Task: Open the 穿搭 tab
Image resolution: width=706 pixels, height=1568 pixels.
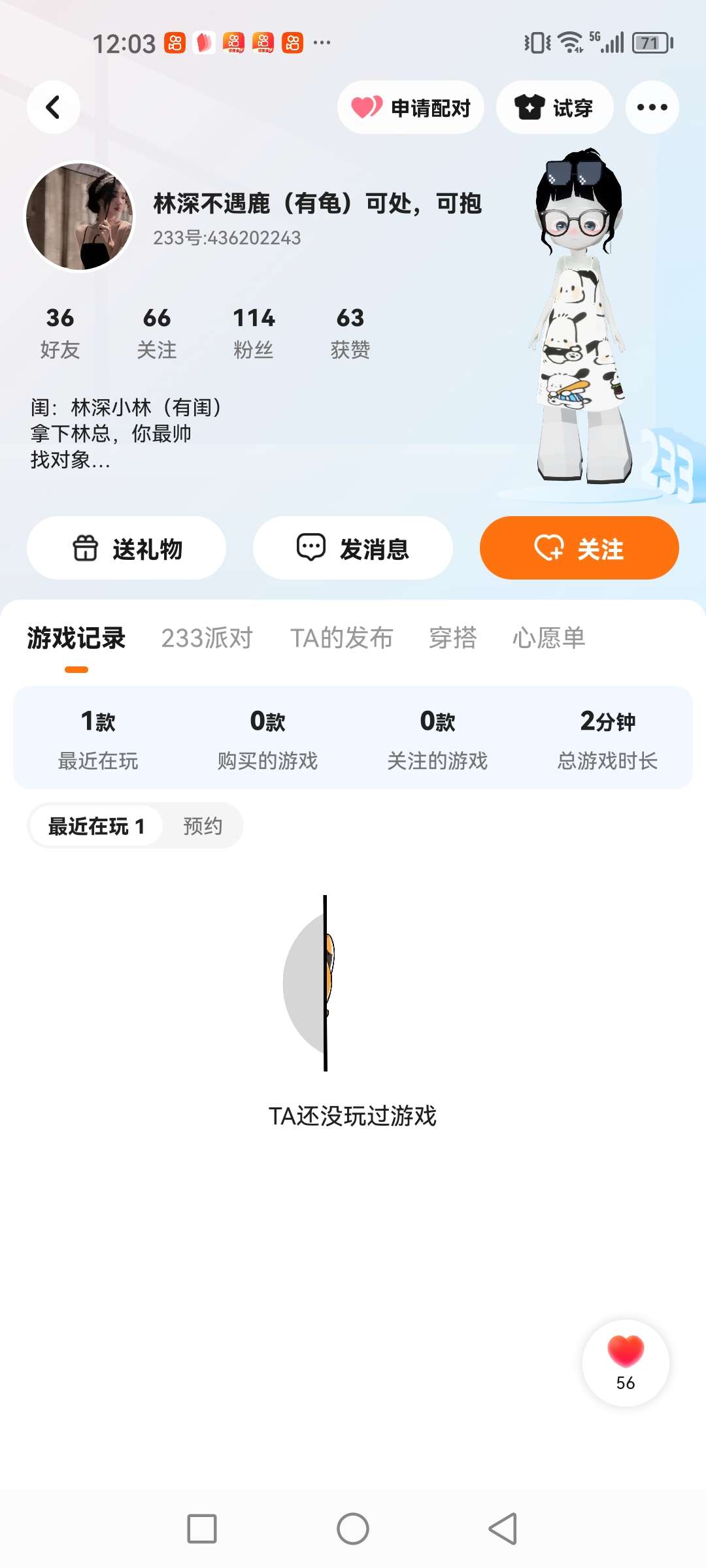Action: pyautogui.click(x=452, y=638)
